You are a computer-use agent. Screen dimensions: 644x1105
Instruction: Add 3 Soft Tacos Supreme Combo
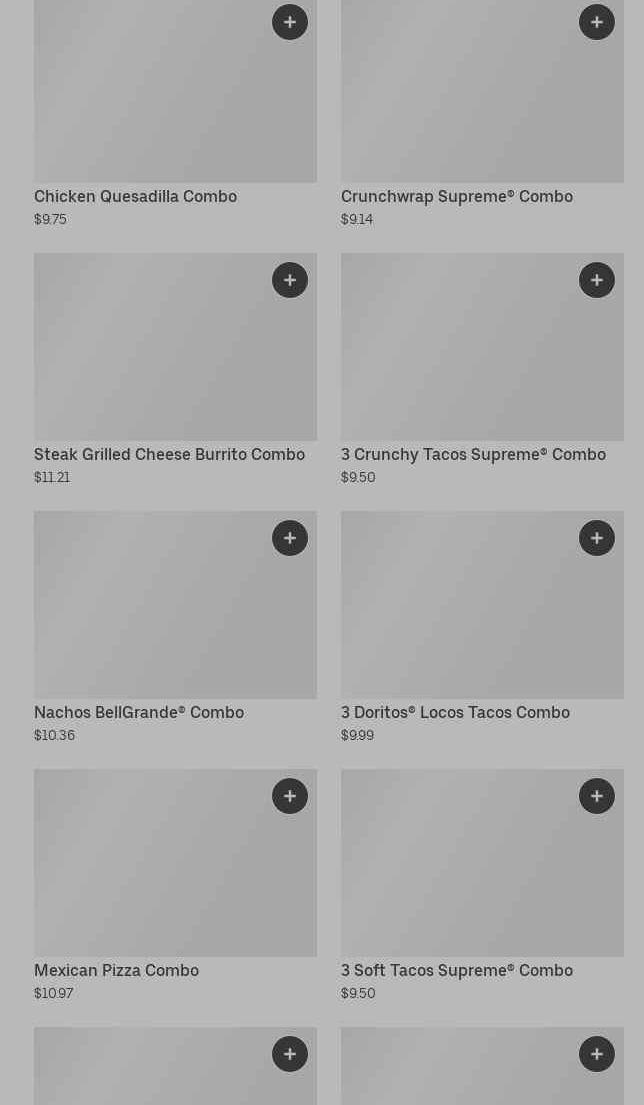597,796
